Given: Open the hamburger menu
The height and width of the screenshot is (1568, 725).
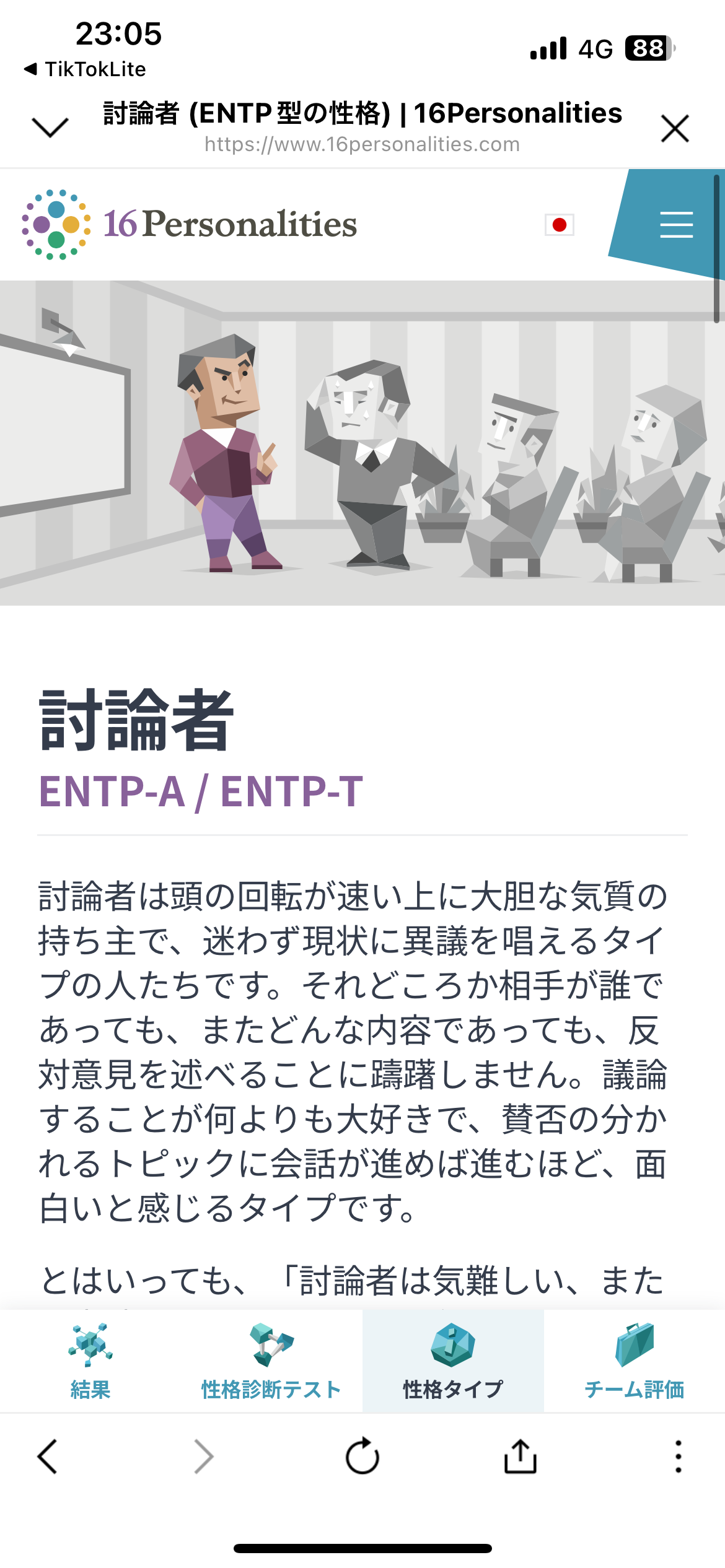Looking at the screenshot, I should (x=676, y=224).
